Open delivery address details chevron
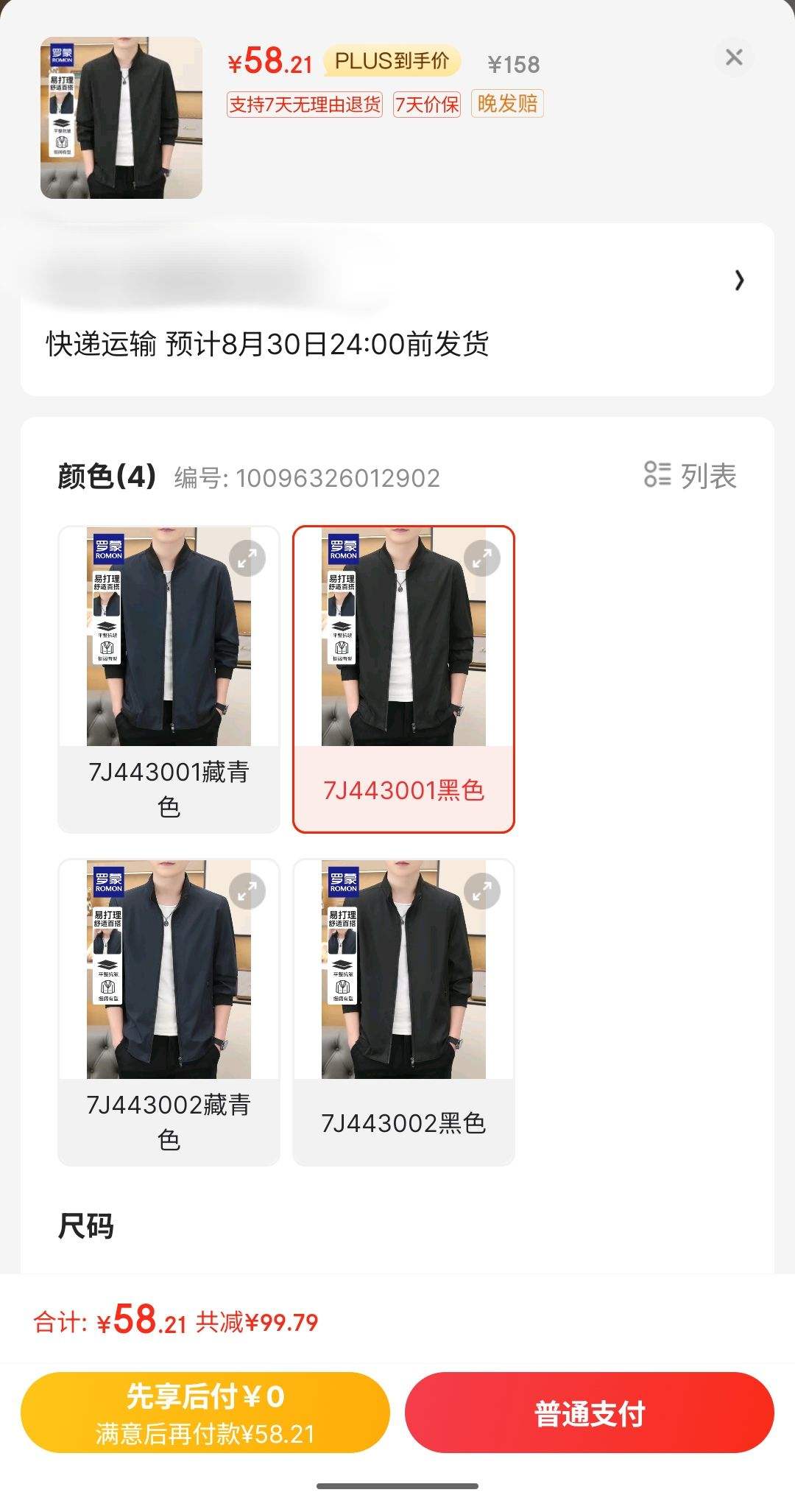This screenshot has width=795, height=1512. tap(739, 280)
